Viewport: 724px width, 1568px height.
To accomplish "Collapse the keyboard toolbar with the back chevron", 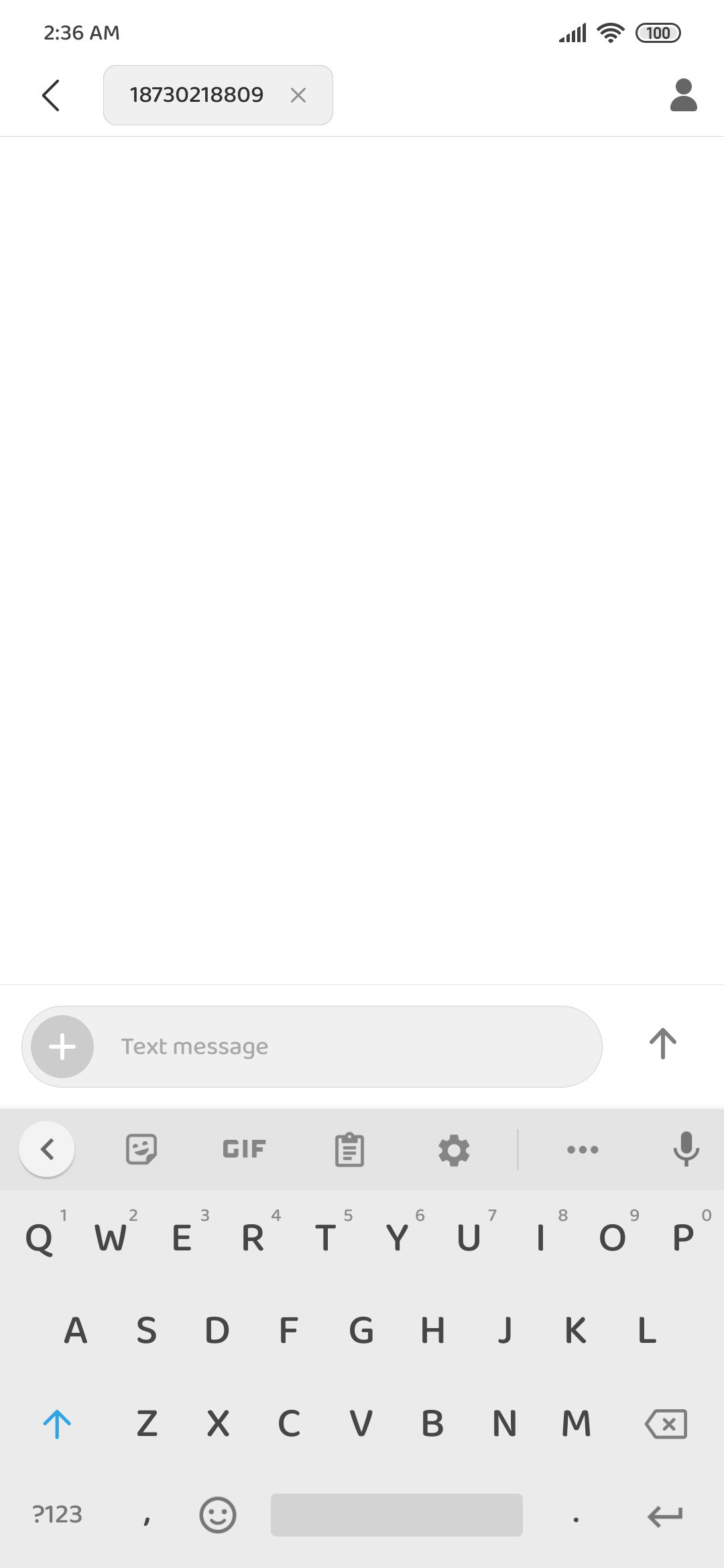I will tap(47, 1149).
